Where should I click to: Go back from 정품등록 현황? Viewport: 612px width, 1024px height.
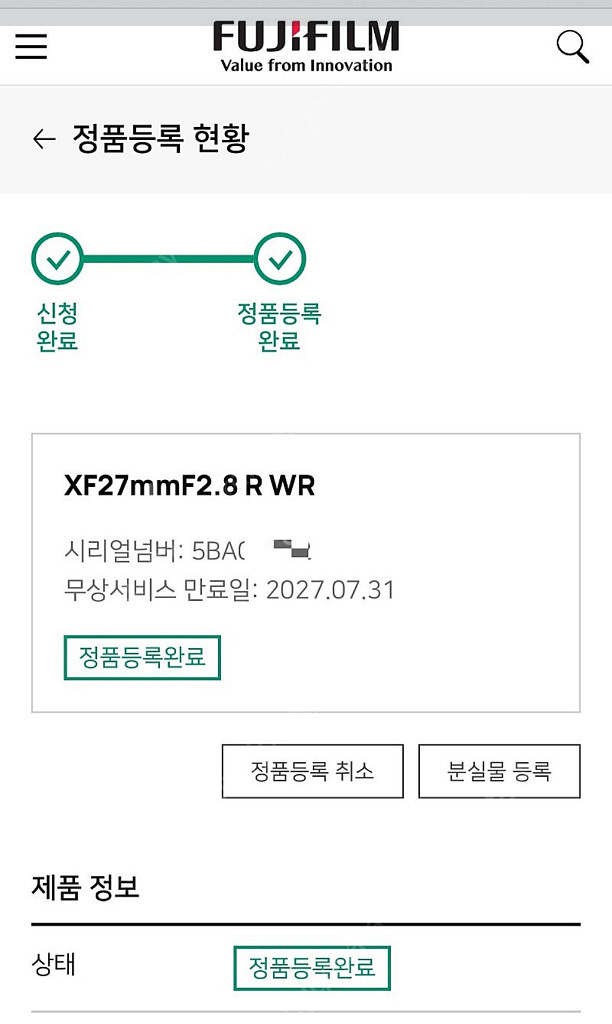pyautogui.click(x=44, y=138)
